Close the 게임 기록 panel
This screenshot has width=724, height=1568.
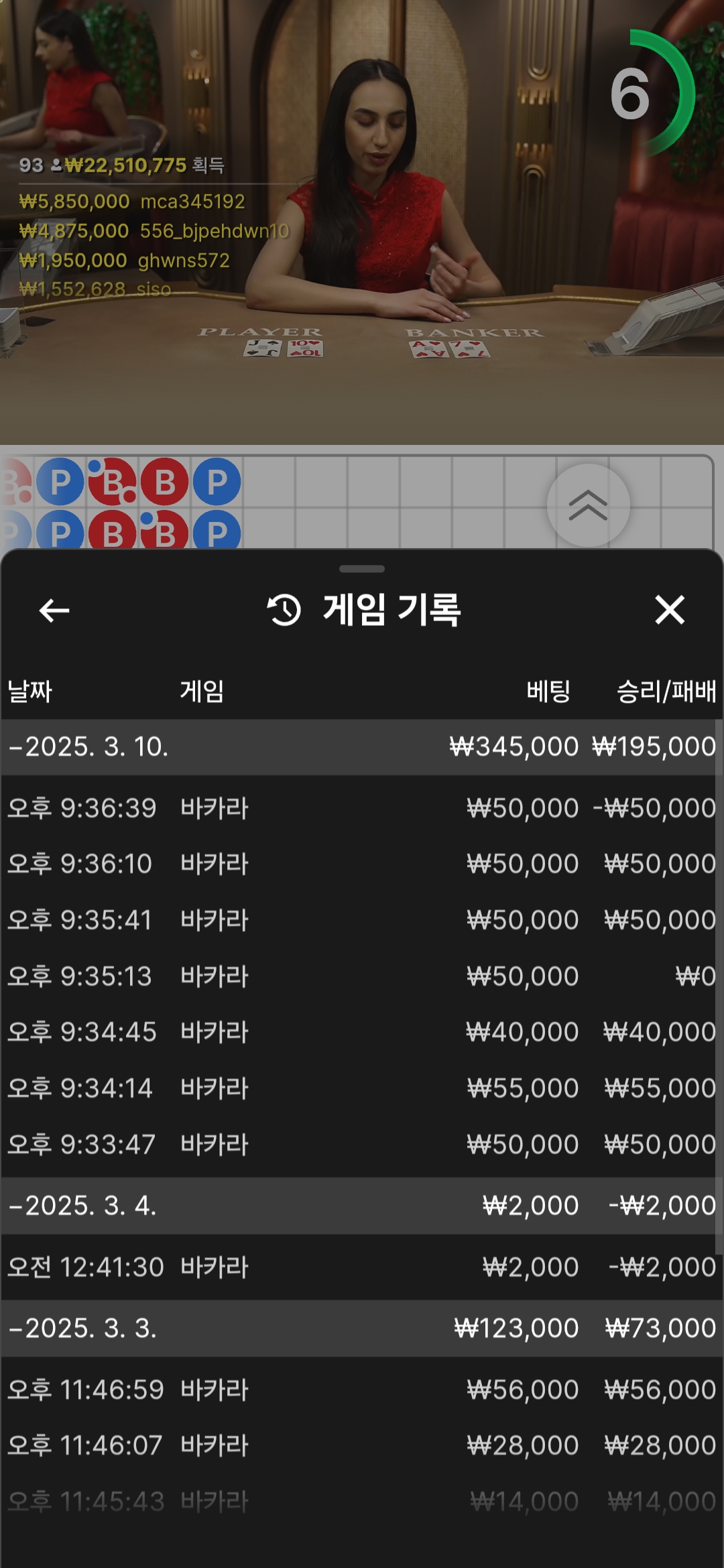[x=670, y=610]
